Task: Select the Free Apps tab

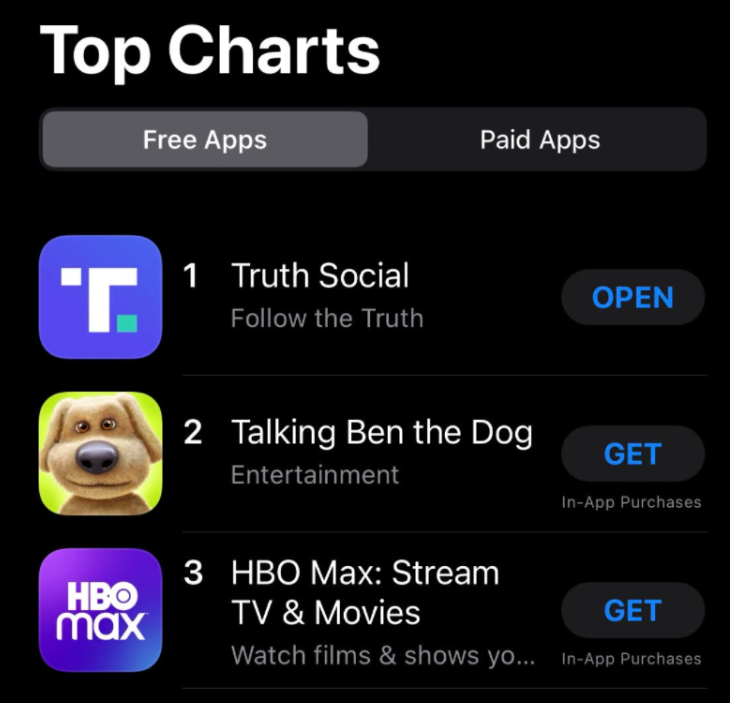Action: [205, 140]
